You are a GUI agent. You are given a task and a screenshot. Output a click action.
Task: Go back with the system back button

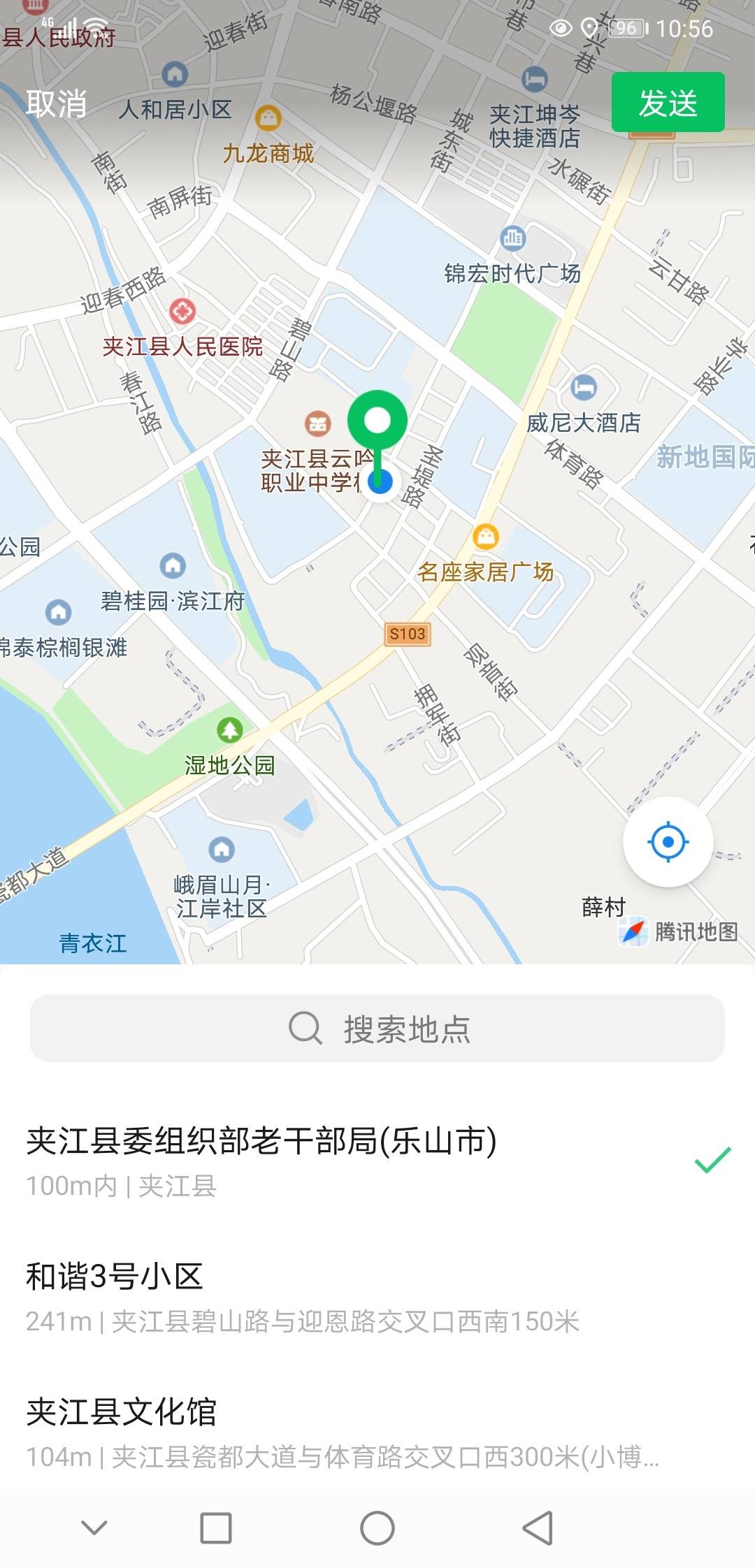[538, 1527]
